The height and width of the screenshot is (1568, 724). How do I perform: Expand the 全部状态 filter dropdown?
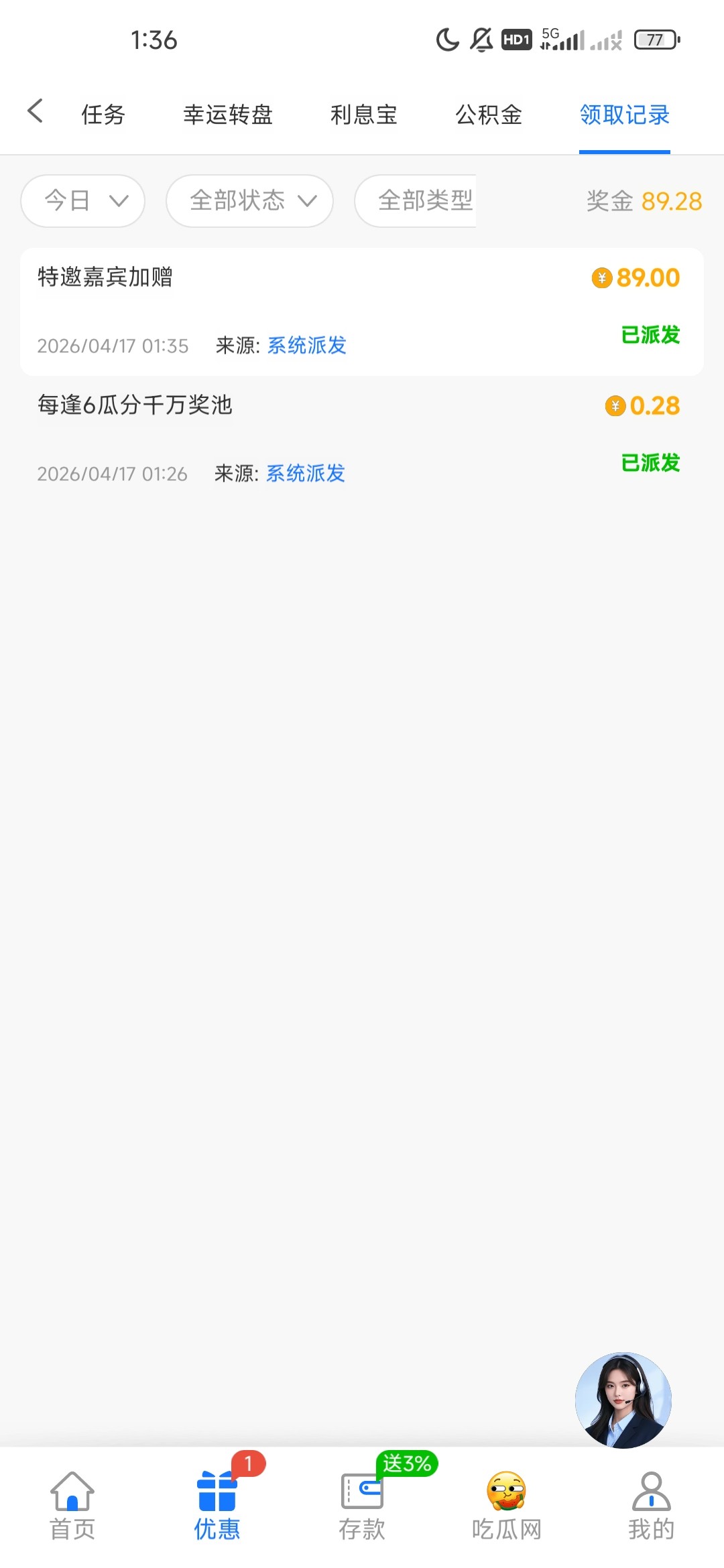tap(249, 200)
